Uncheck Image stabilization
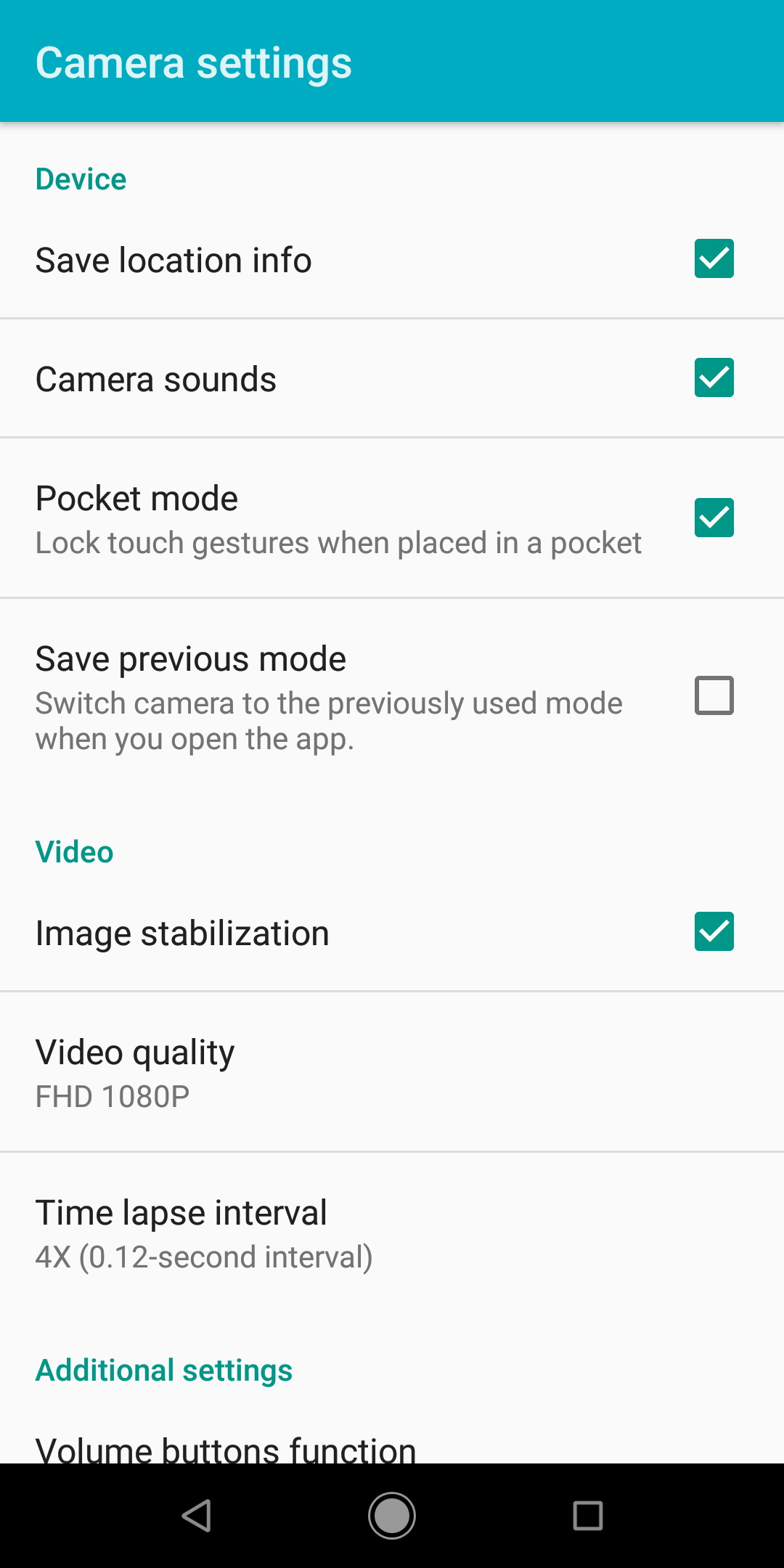Viewport: 784px width, 1568px height. click(x=714, y=931)
